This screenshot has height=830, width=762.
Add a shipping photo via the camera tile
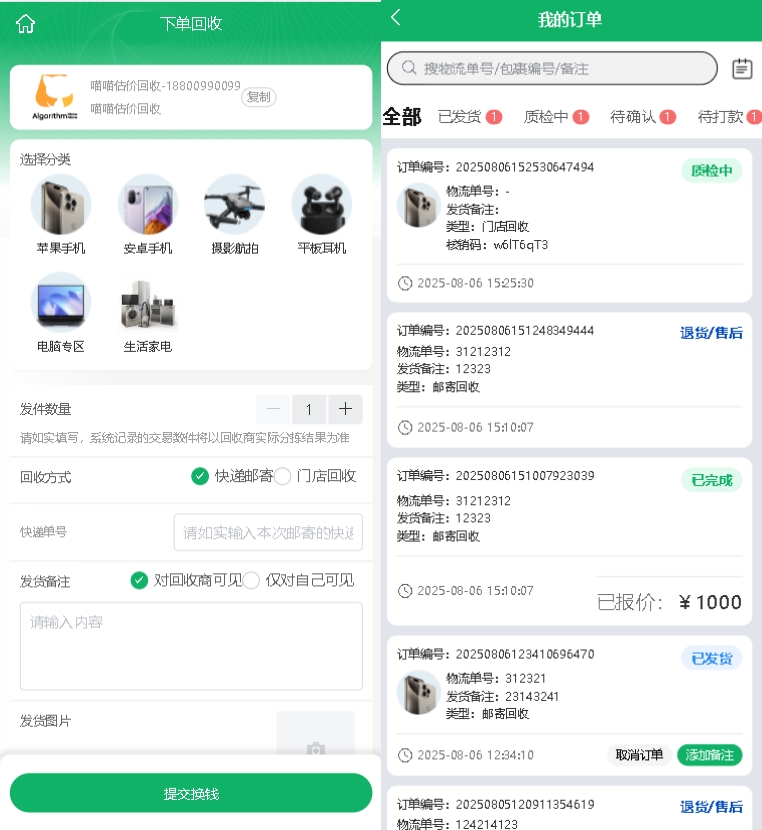pyautogui.click(x=315, y=738)
